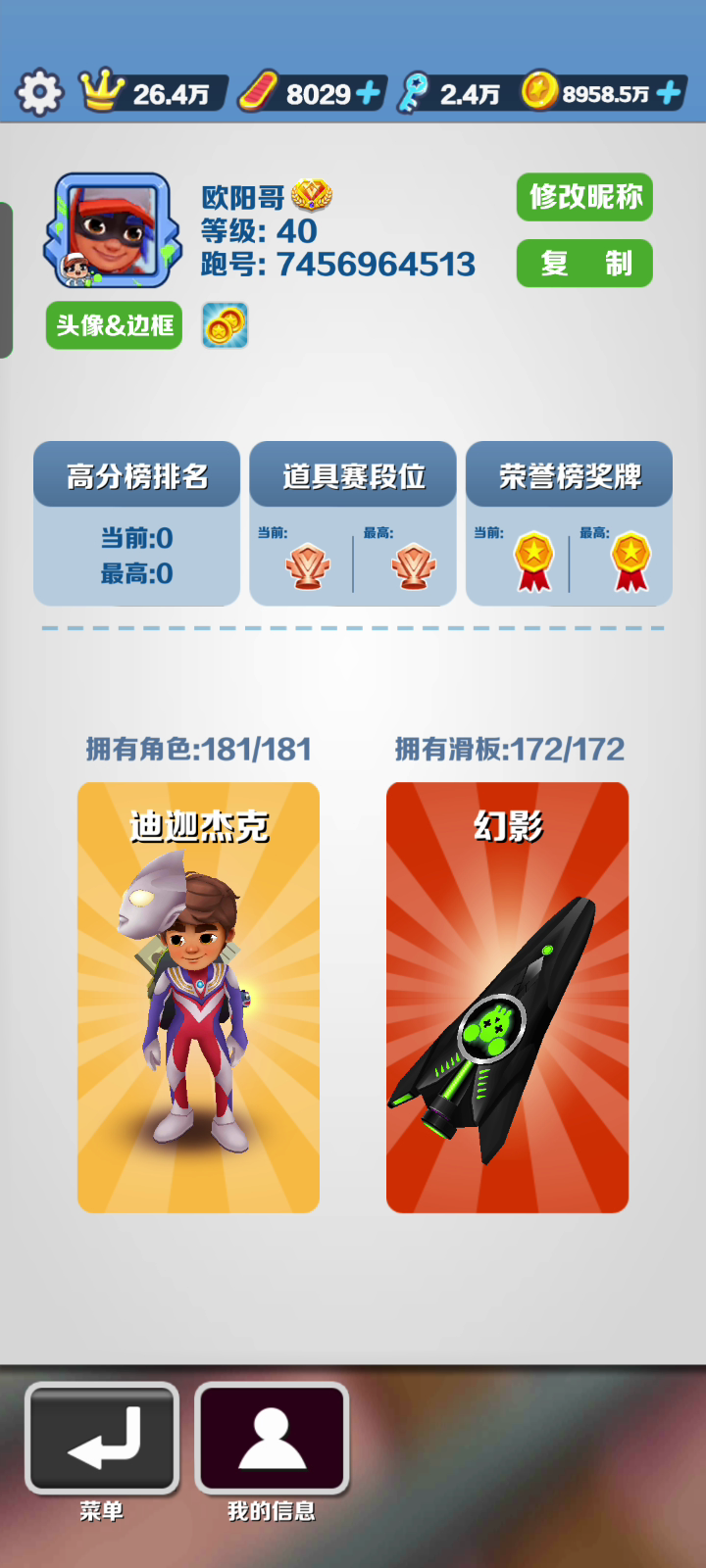This screenshot has height=1568, width=706.
Task: Add more coins with the plus button
Action: [x=669, y=94]
